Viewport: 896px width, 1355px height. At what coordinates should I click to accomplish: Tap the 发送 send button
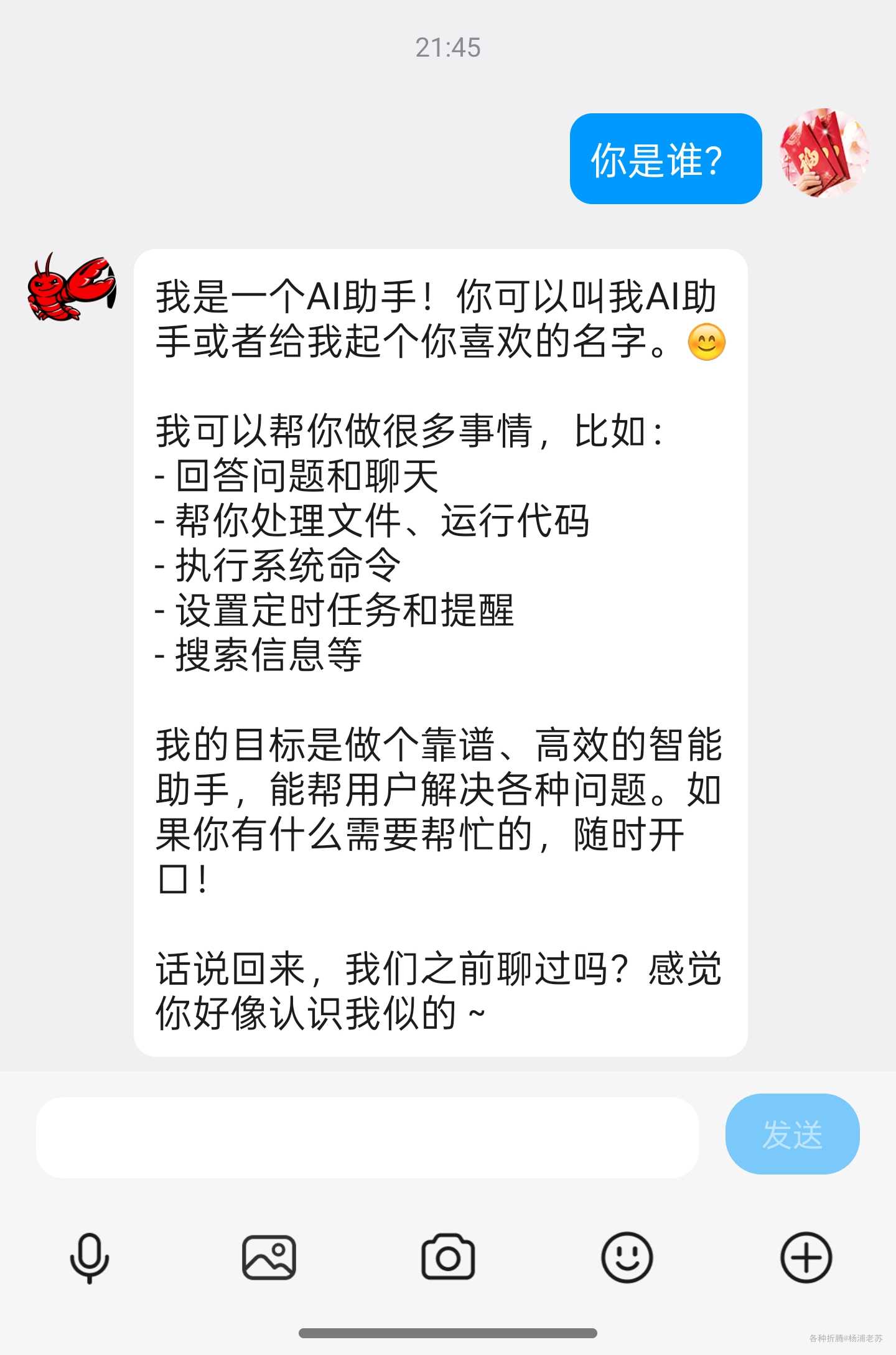792,1134
